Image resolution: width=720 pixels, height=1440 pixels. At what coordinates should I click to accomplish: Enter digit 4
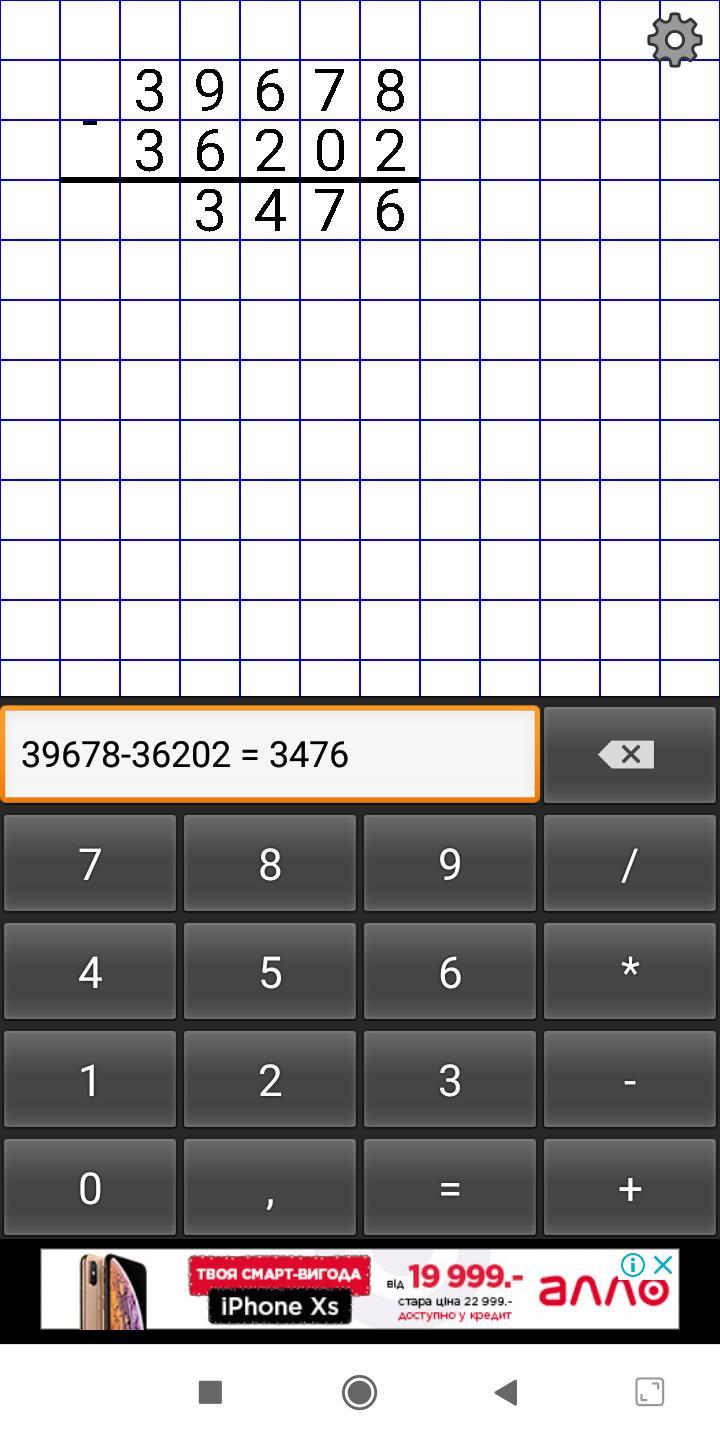tap(90, 972)
